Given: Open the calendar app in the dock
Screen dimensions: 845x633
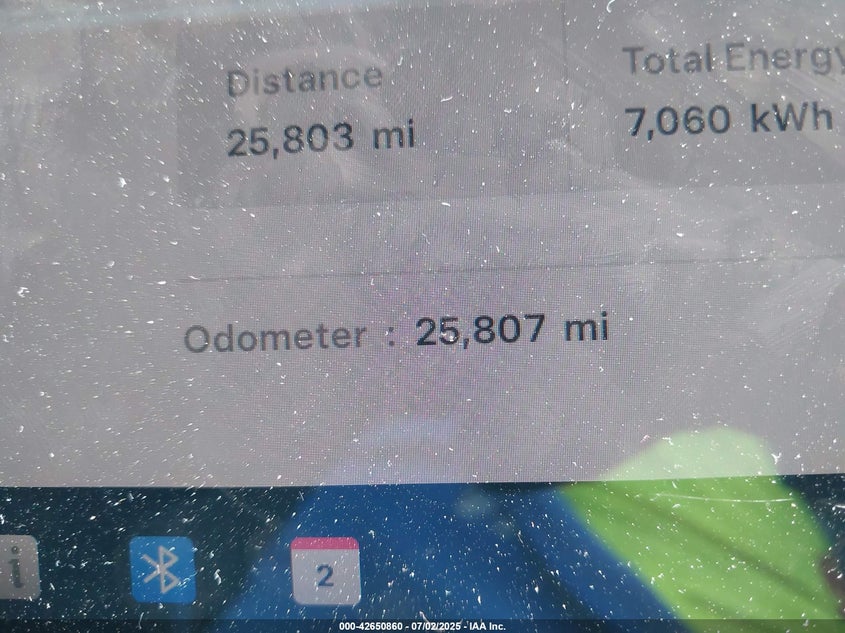Looking at the screenshot, I should click(325, 571).
